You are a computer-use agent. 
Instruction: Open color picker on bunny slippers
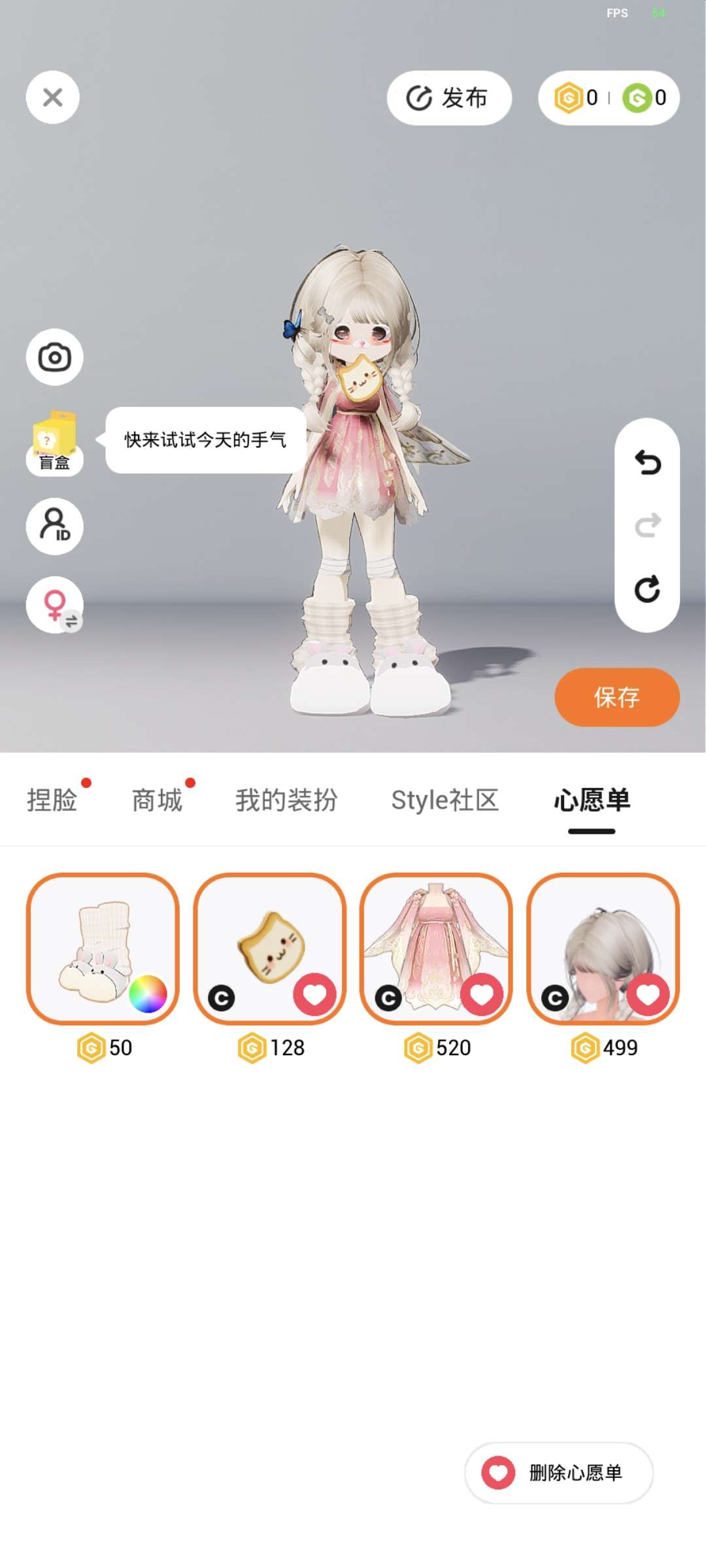click(x=148, y=994)
